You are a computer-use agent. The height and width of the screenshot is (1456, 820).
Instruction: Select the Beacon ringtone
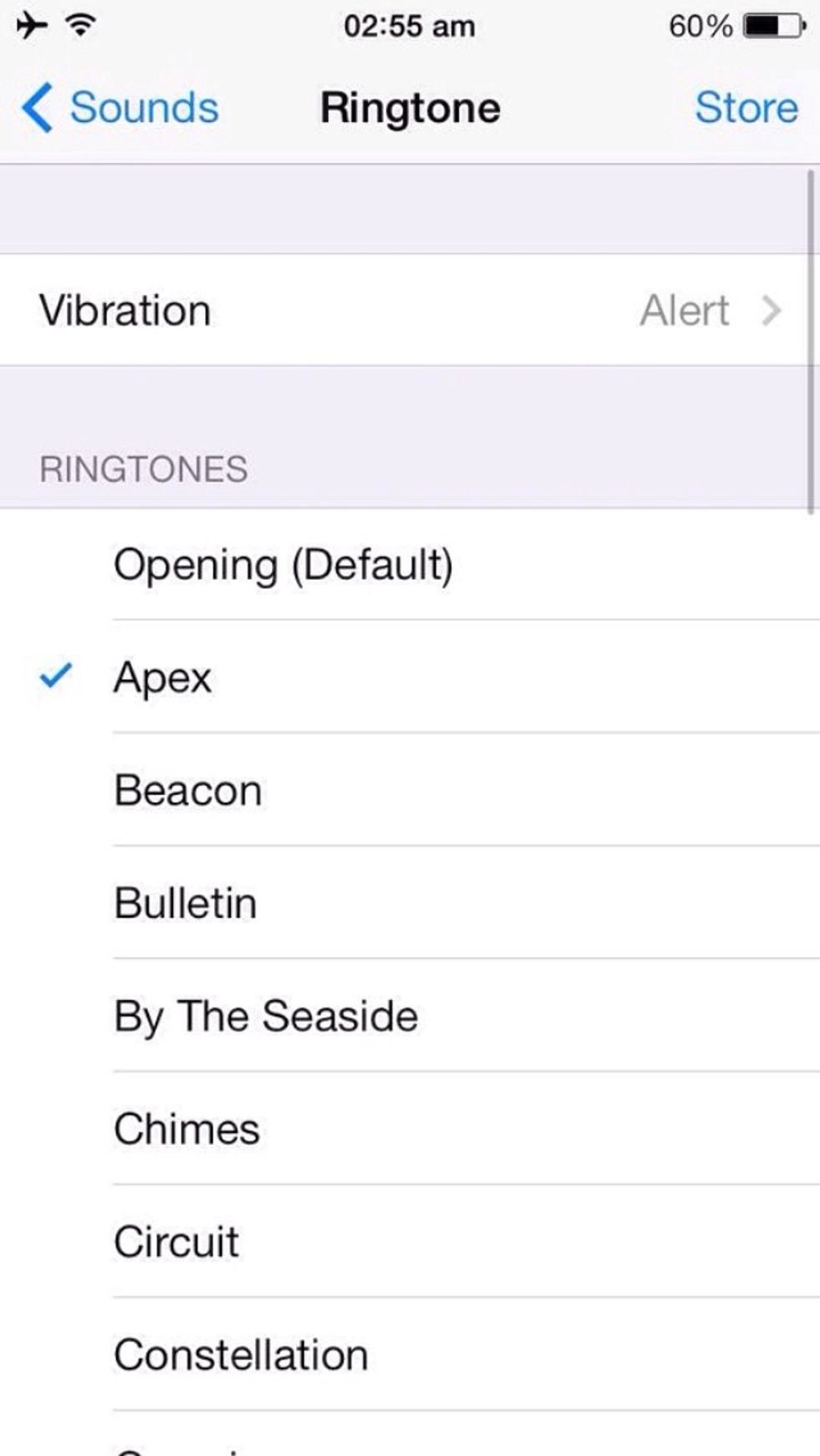coord(410,790)
